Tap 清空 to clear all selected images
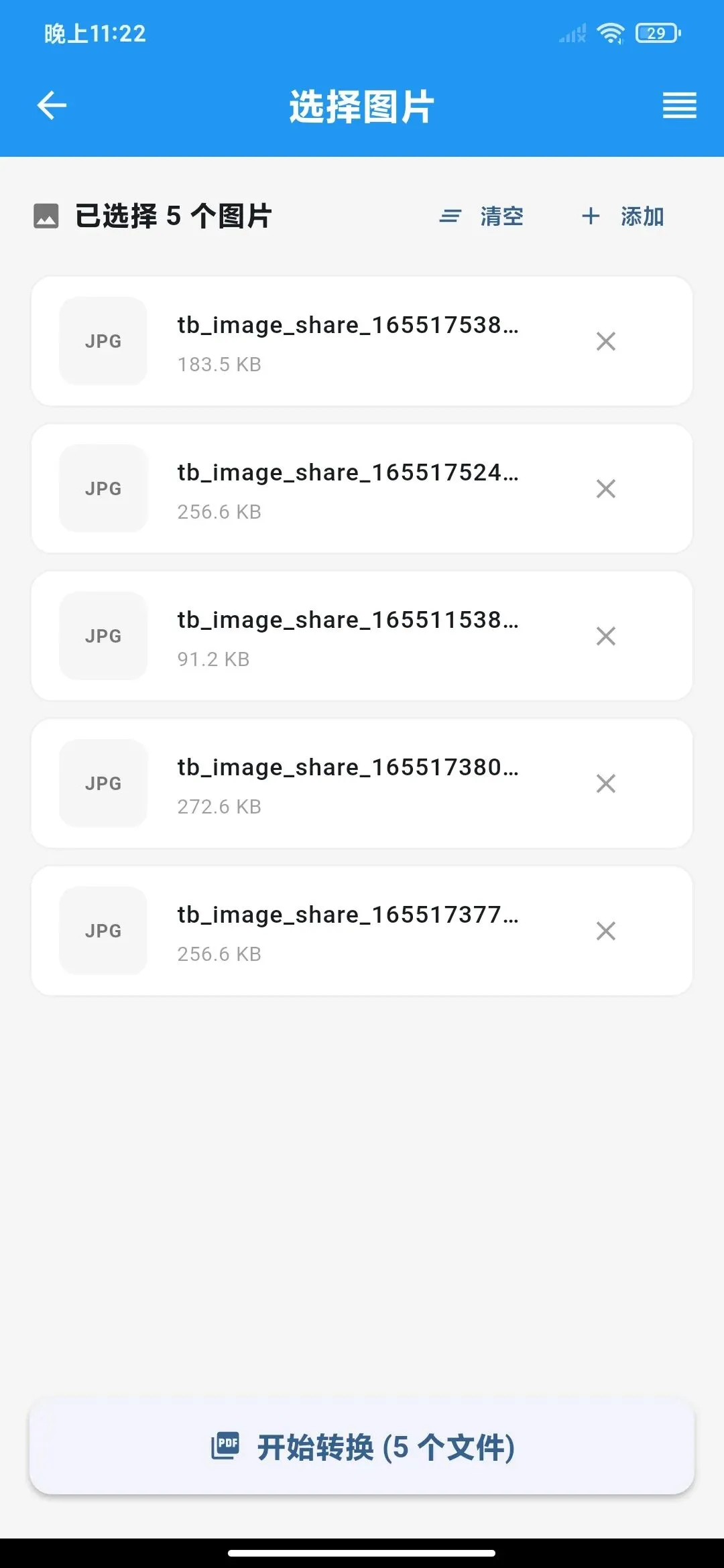Image resolution: width=724 pixels, height=1568 pixels. 482,216
